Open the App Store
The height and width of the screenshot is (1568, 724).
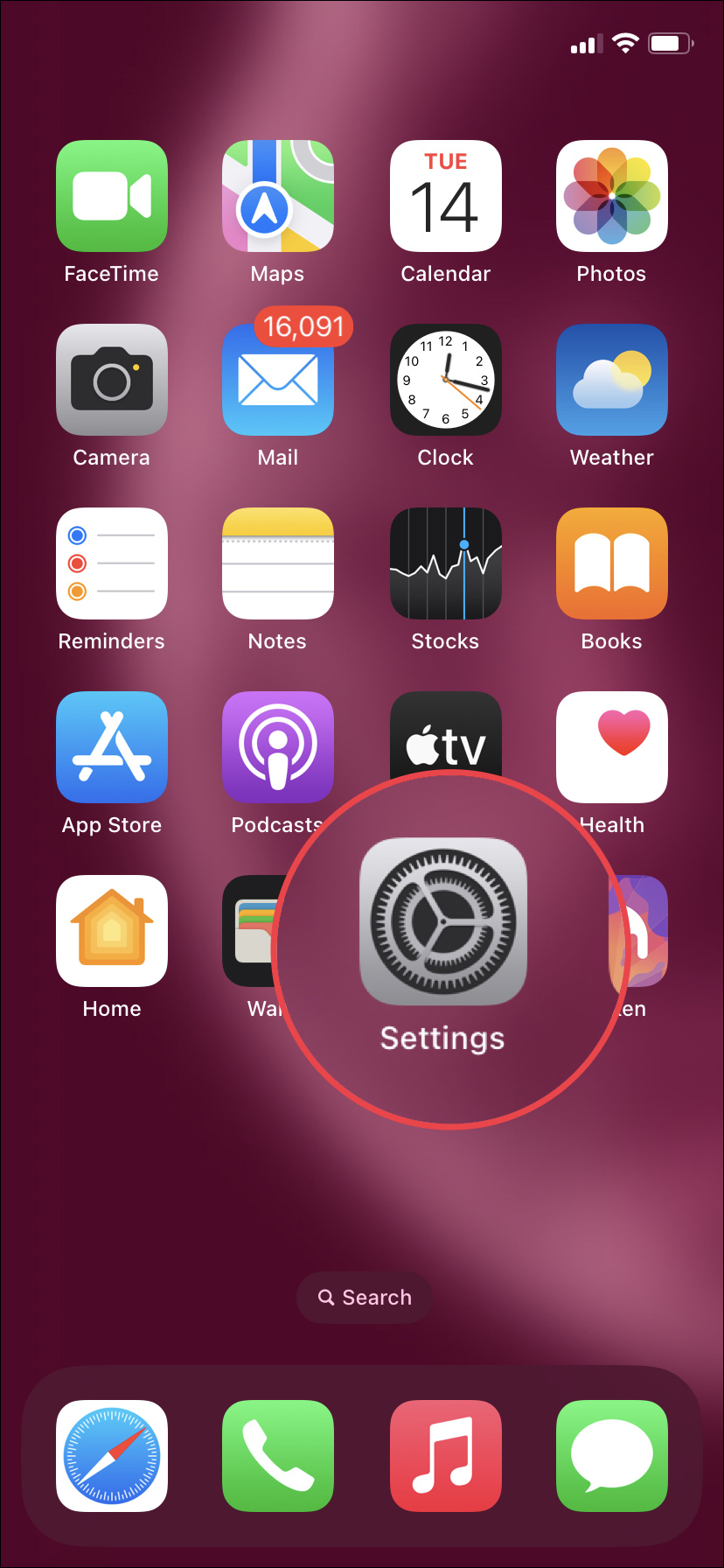(x=112, y=747)
